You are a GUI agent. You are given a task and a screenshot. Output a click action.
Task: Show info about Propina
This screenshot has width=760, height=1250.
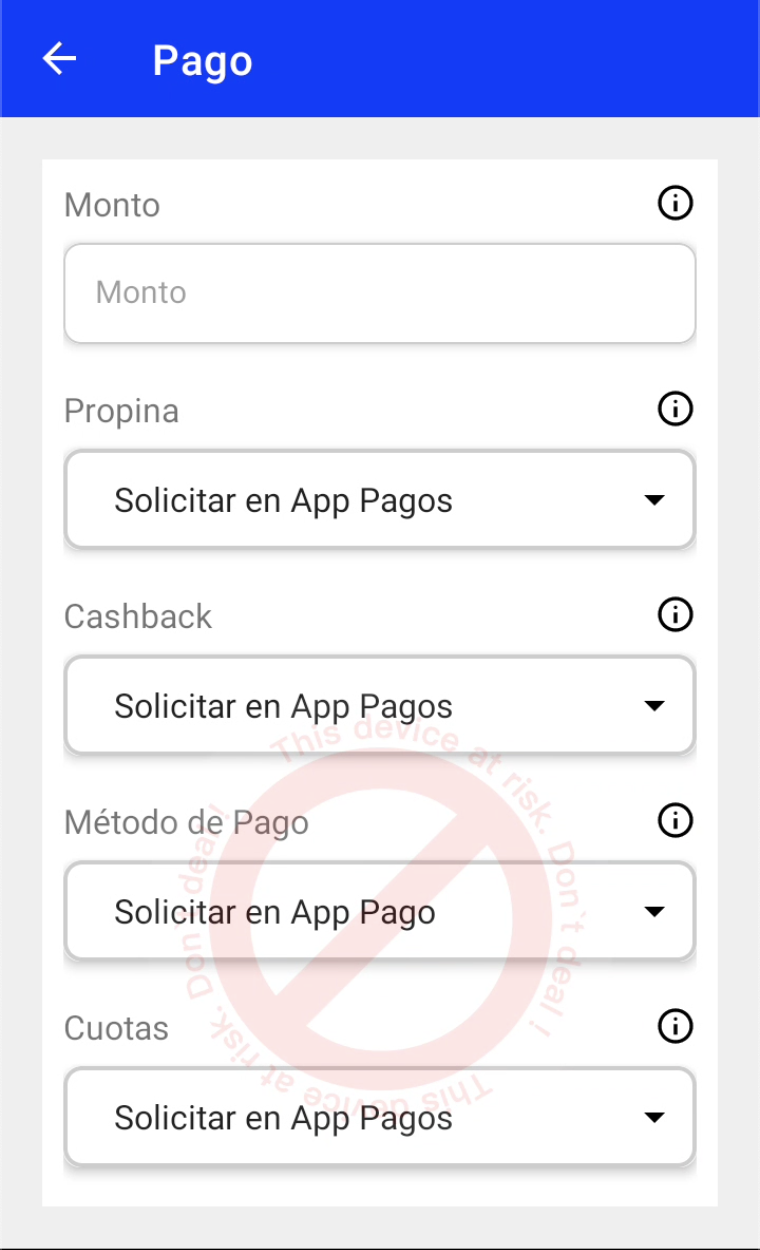pos(675,409)
